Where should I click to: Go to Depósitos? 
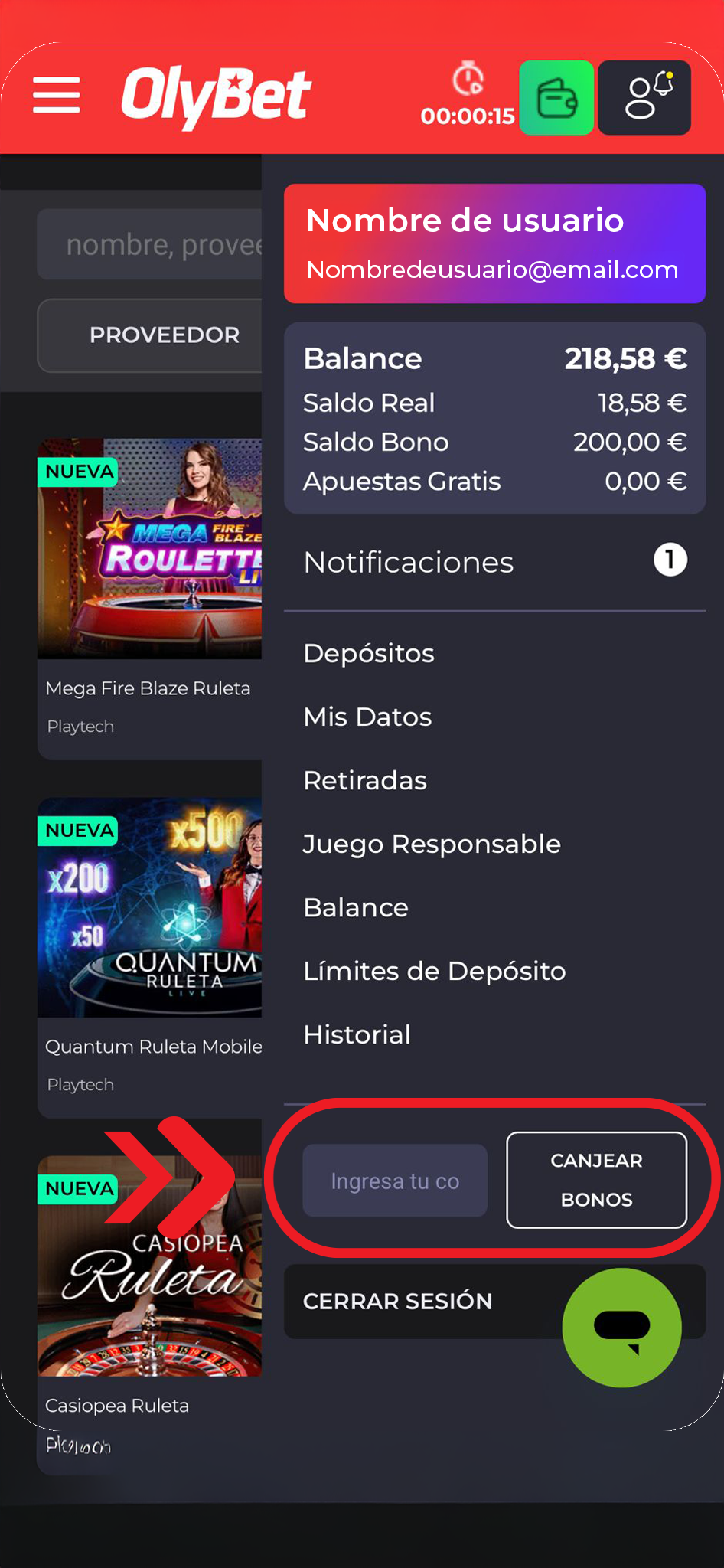pyautogui.click(x=369, y=654)
